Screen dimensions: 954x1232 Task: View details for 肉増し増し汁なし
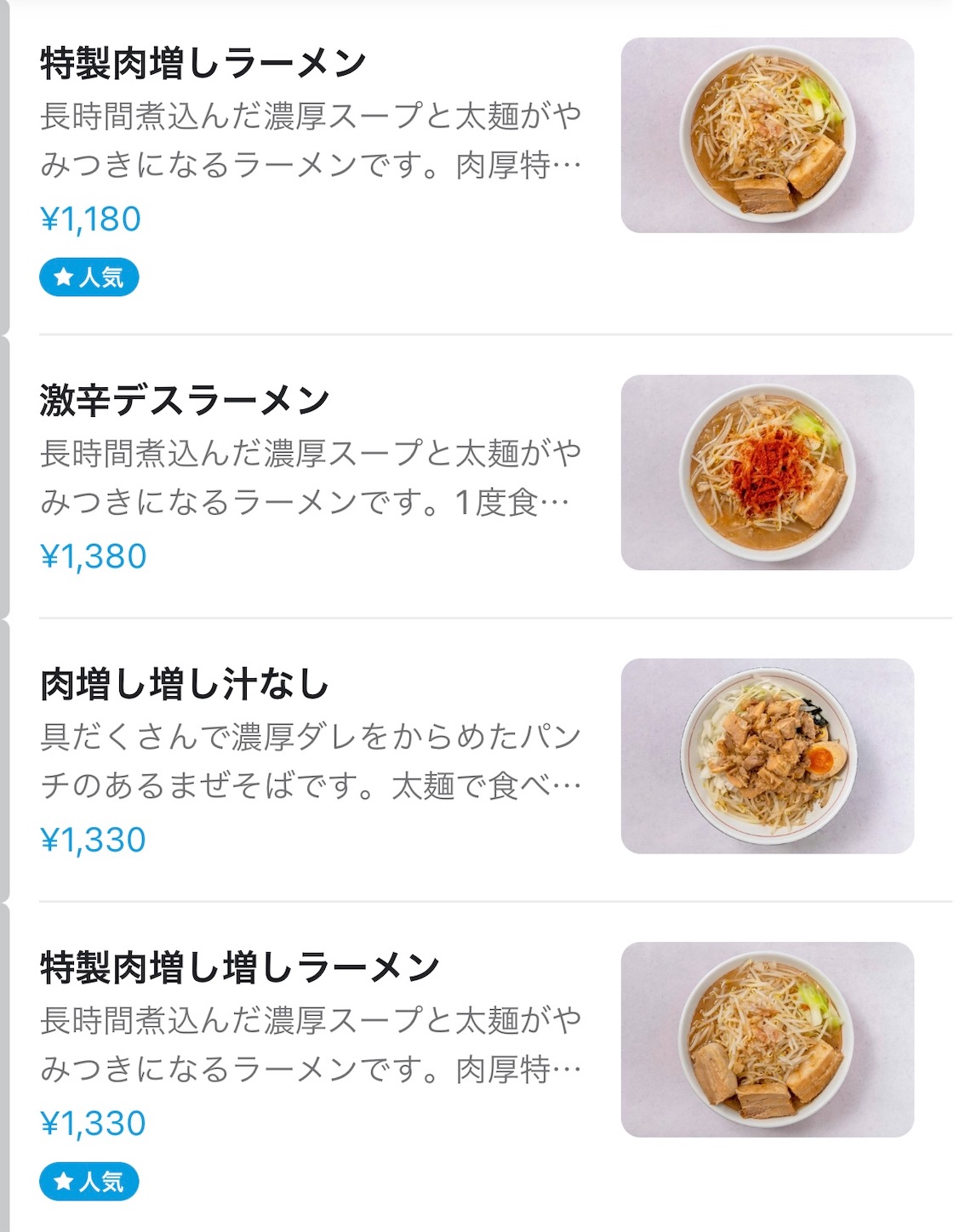185,684
